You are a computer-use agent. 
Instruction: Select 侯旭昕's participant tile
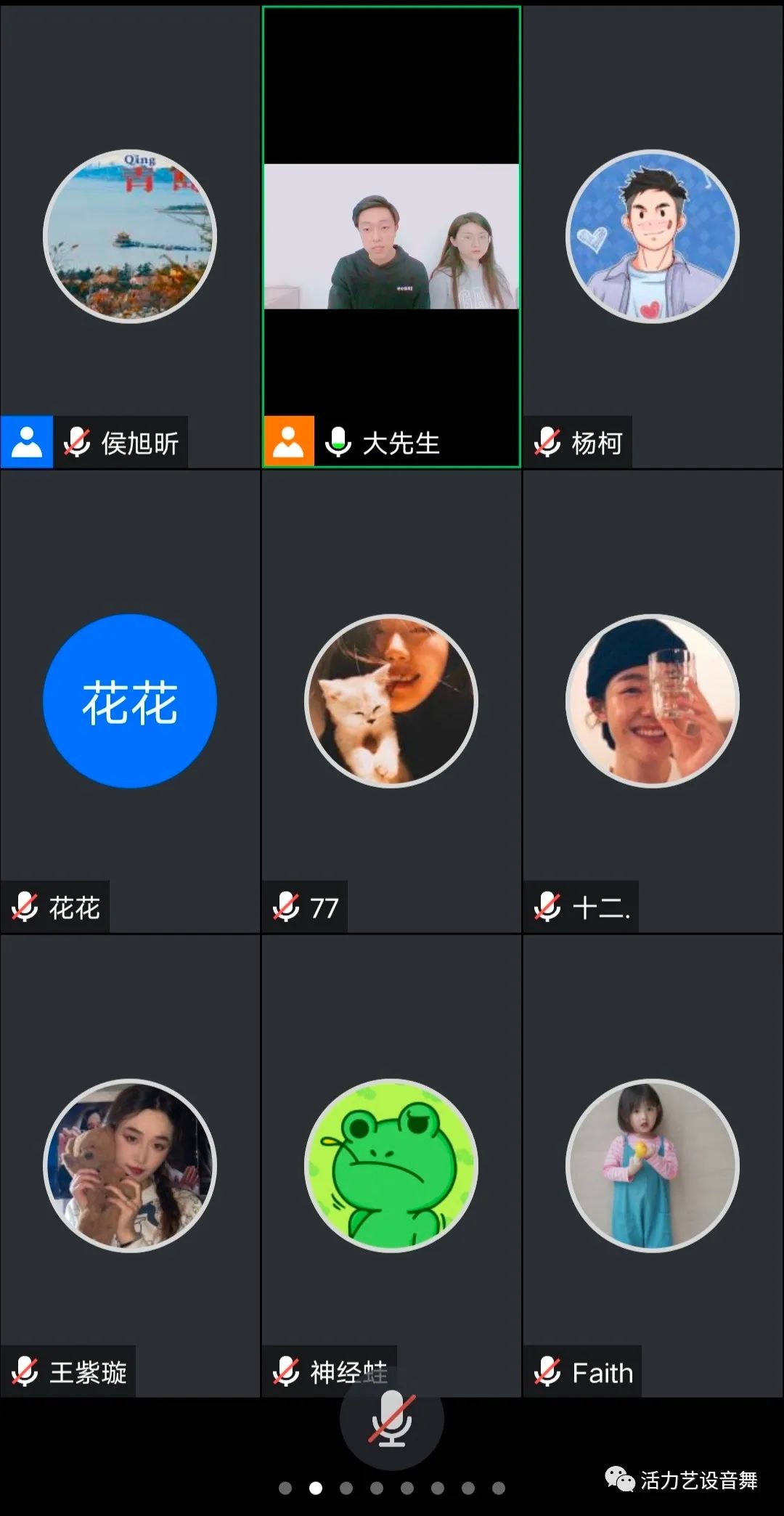point(130,237)
